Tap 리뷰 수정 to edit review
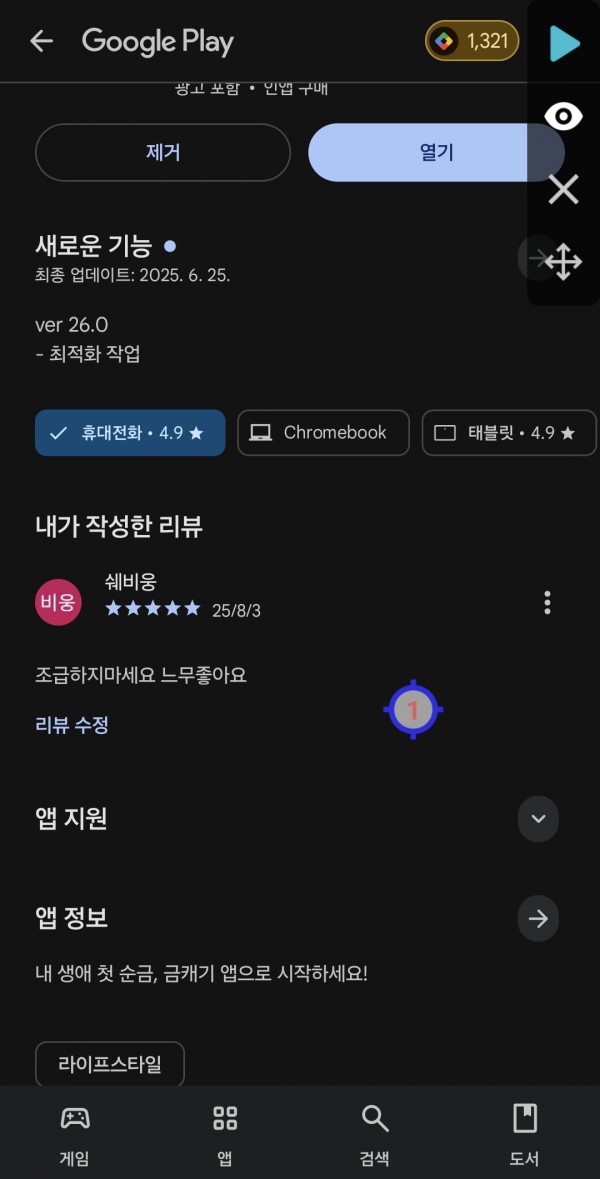600x1179 pixels. pyautogui.click(x=72, y=726)
